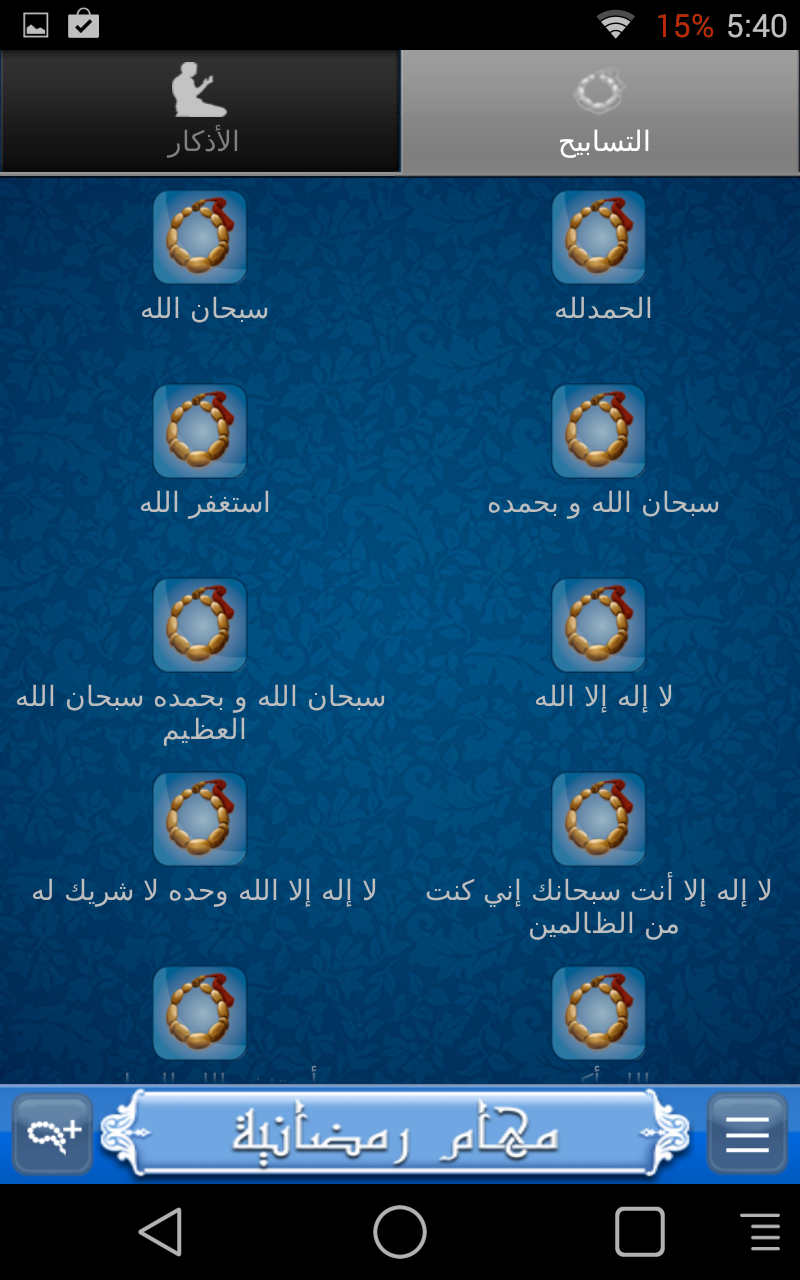This screenshot has height=1280, width=800.
Task: Open the hamburger menu button
Action: 747,1134
